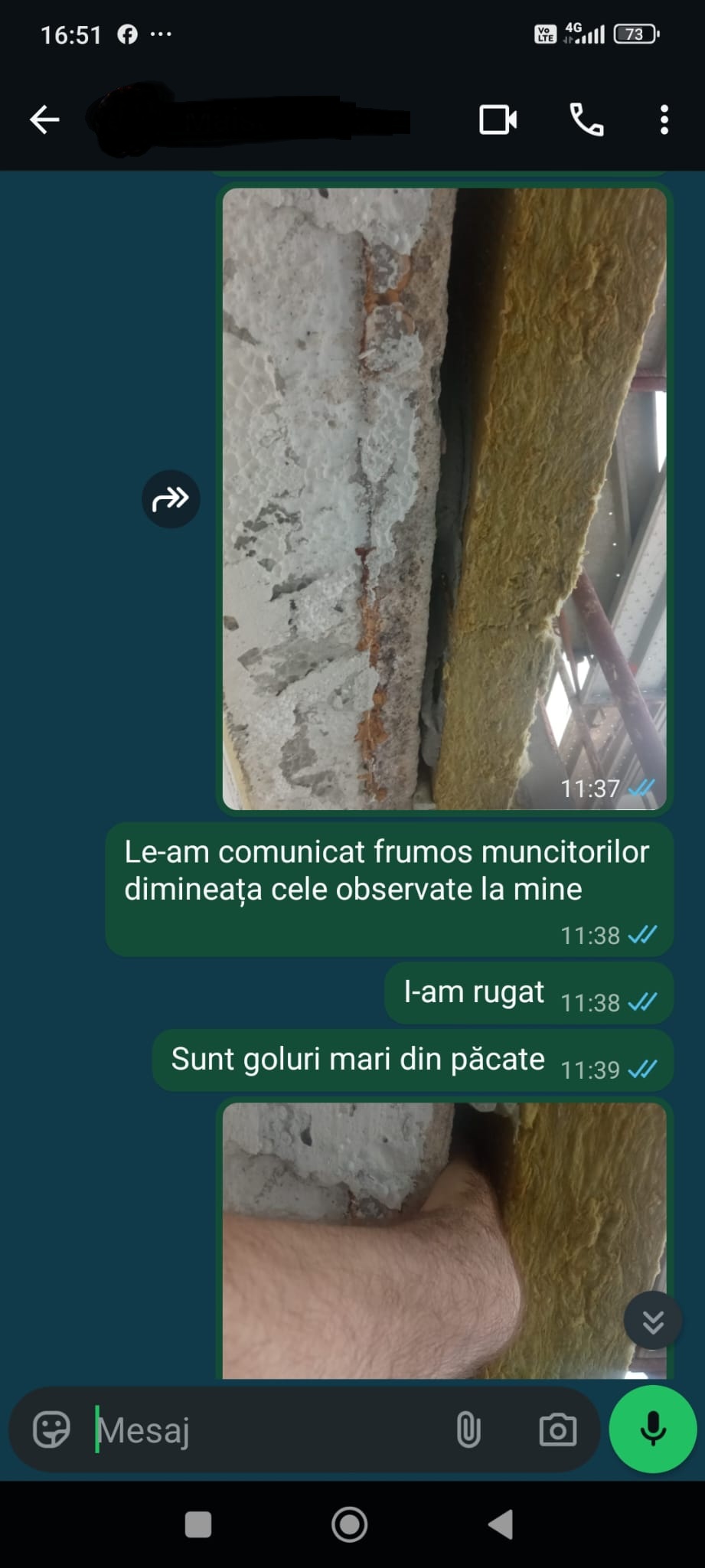Screen dimensions: 705x1568
Task: Open recent apps from the navigation bar
Action: (x=198, y=1524)
